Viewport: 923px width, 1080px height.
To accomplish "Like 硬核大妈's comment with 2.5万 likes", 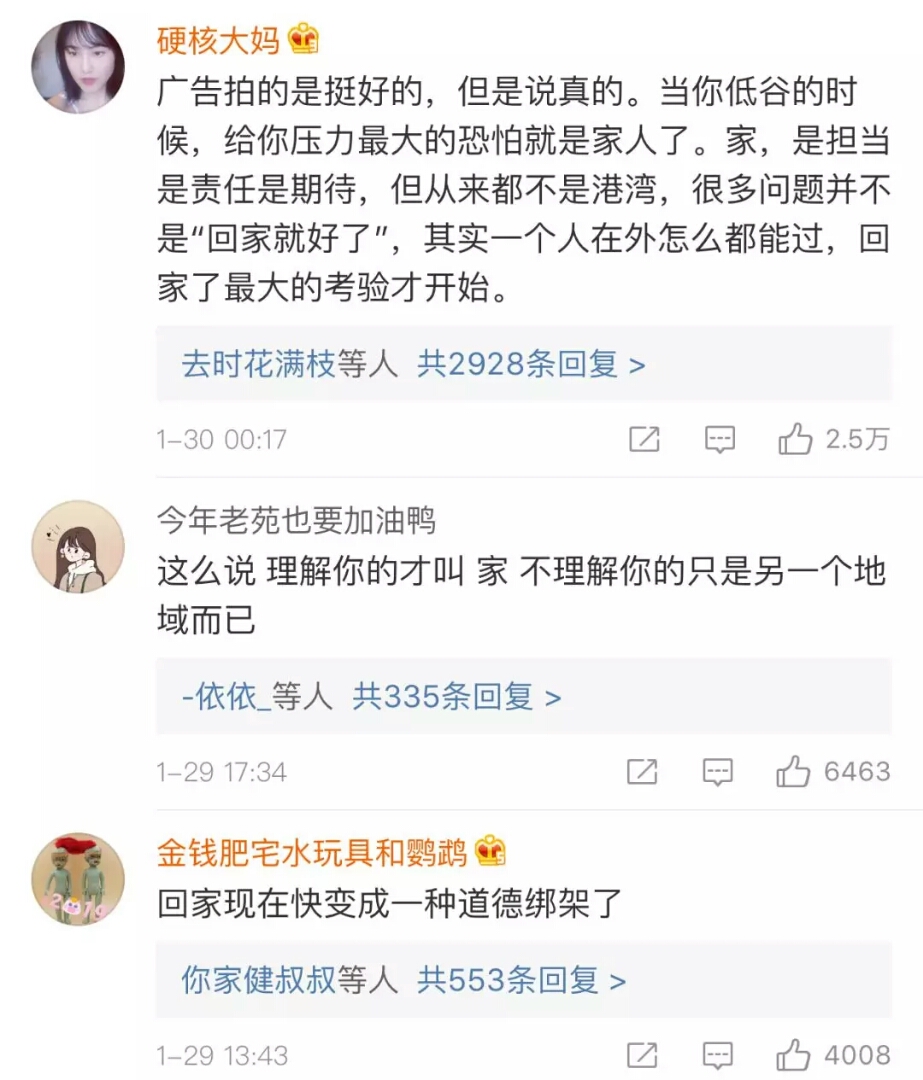I will coord(795,439).
